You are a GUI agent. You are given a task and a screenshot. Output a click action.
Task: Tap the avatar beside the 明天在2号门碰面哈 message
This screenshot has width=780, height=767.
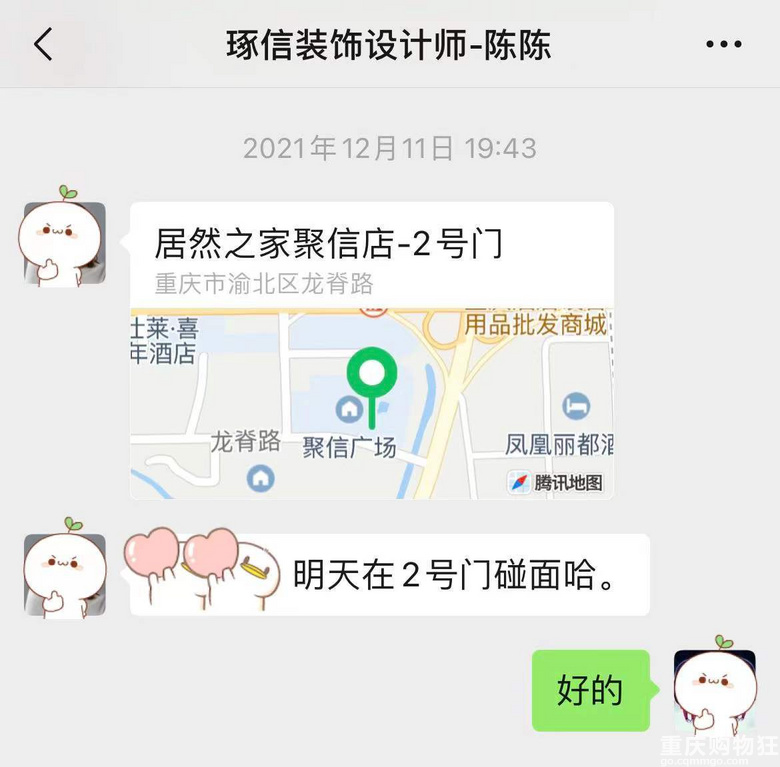64,574
